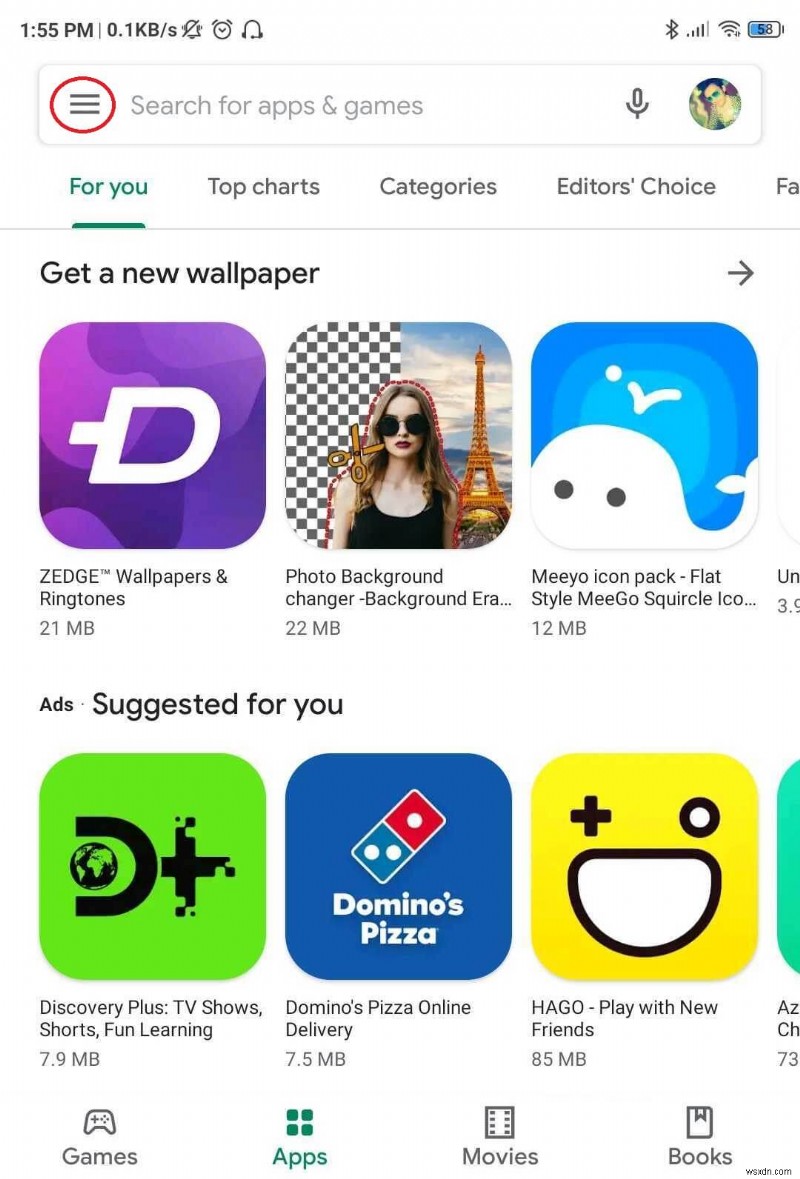Tap the HAGO yellow game icon

coord(643,866)
